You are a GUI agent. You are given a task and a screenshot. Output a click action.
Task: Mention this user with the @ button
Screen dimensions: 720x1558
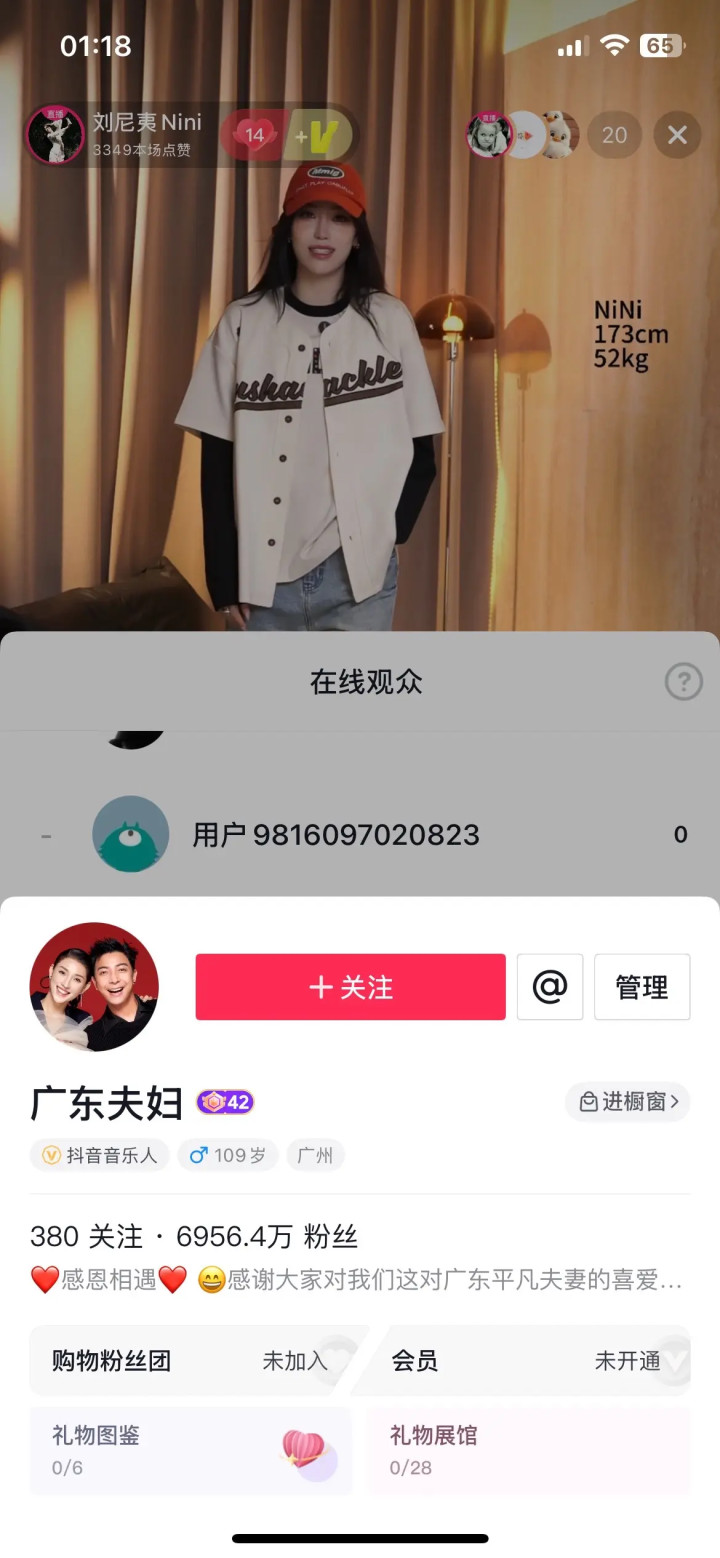click(x=550, y=987)
